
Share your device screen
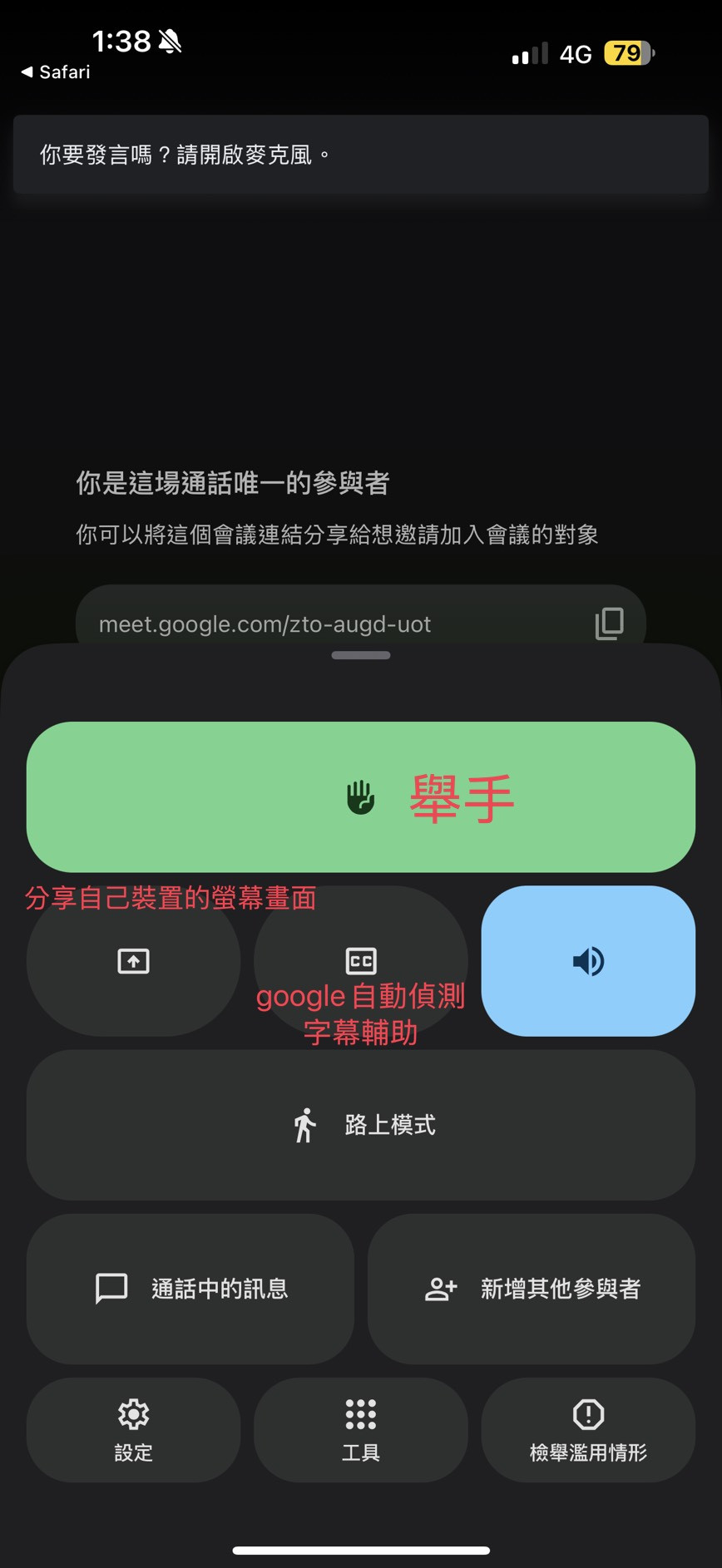pyautogui.click(x=133, y=961)
